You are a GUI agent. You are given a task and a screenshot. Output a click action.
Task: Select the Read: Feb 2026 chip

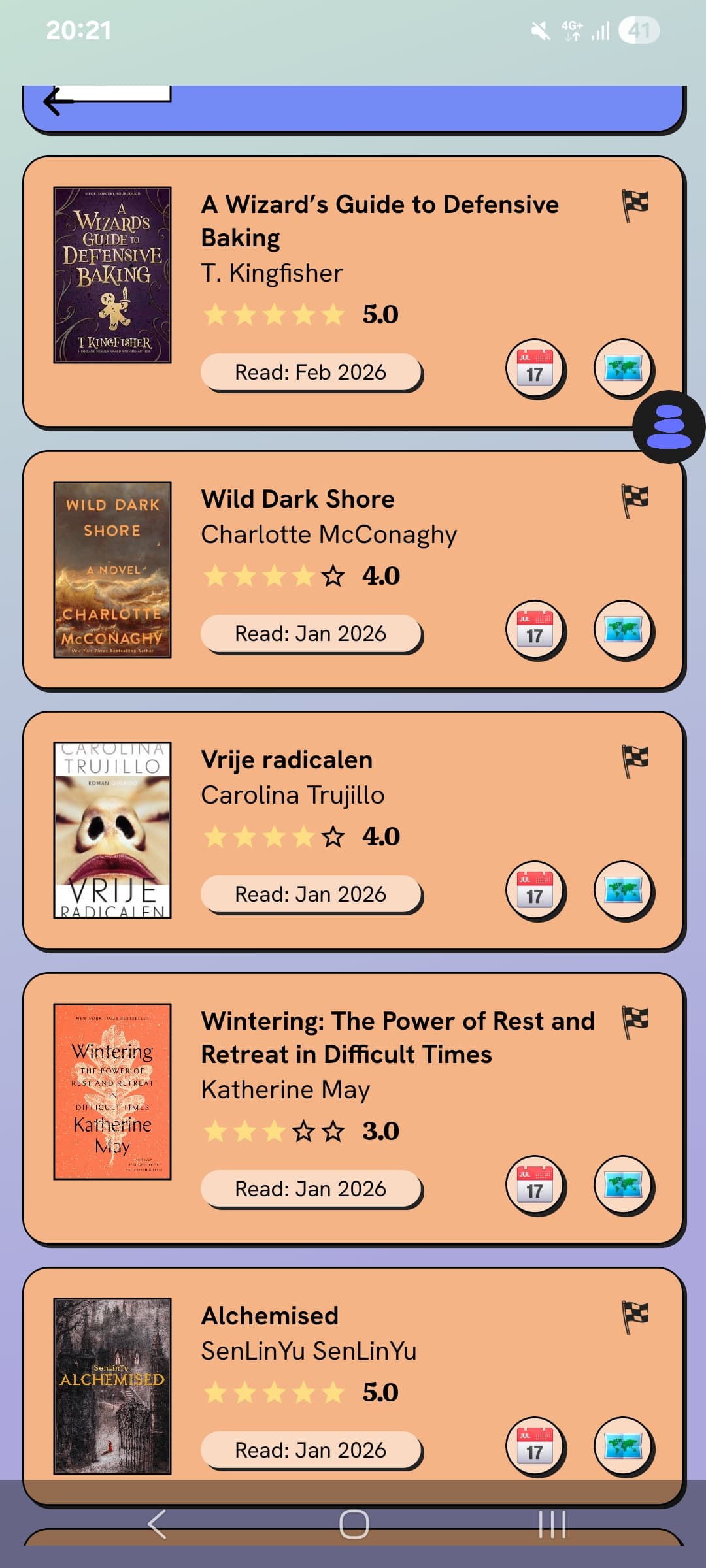[x=311, y=372]
